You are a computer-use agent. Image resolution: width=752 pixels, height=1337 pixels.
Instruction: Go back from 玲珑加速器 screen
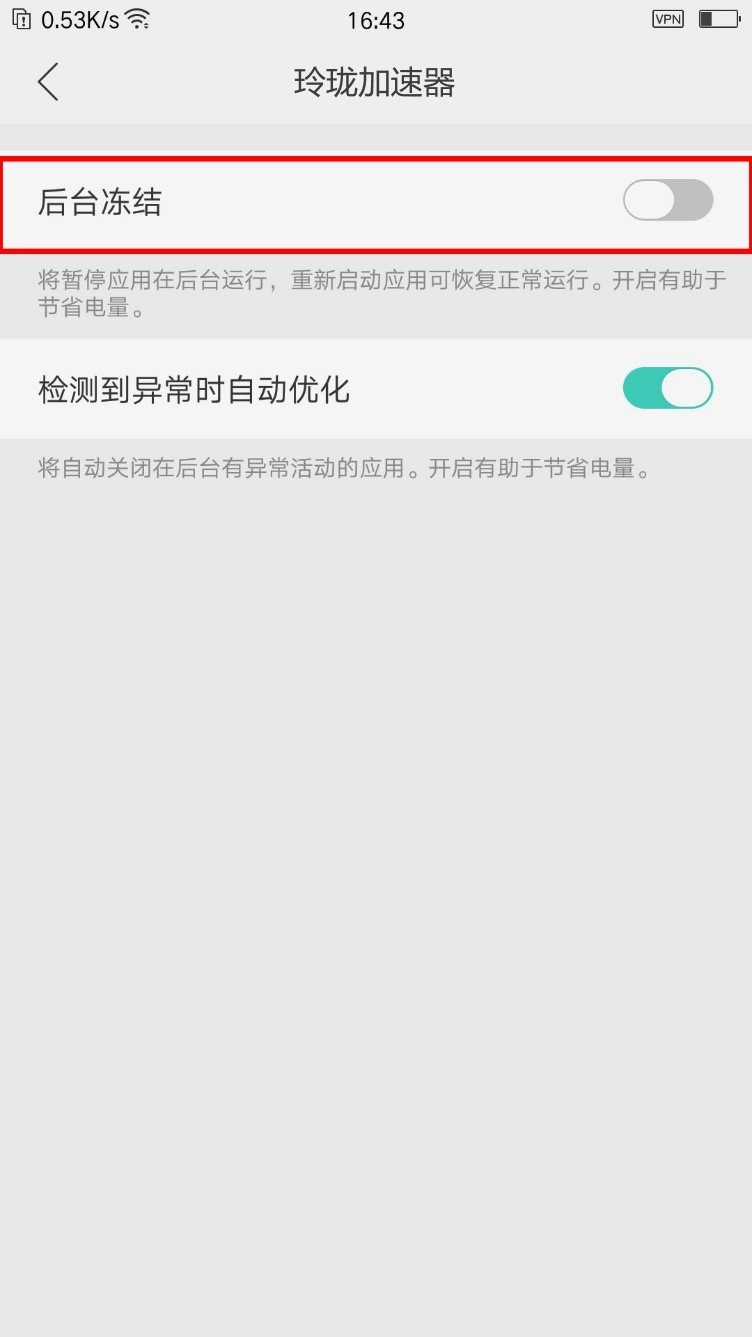pyautogui.click(x=48, y=82)
